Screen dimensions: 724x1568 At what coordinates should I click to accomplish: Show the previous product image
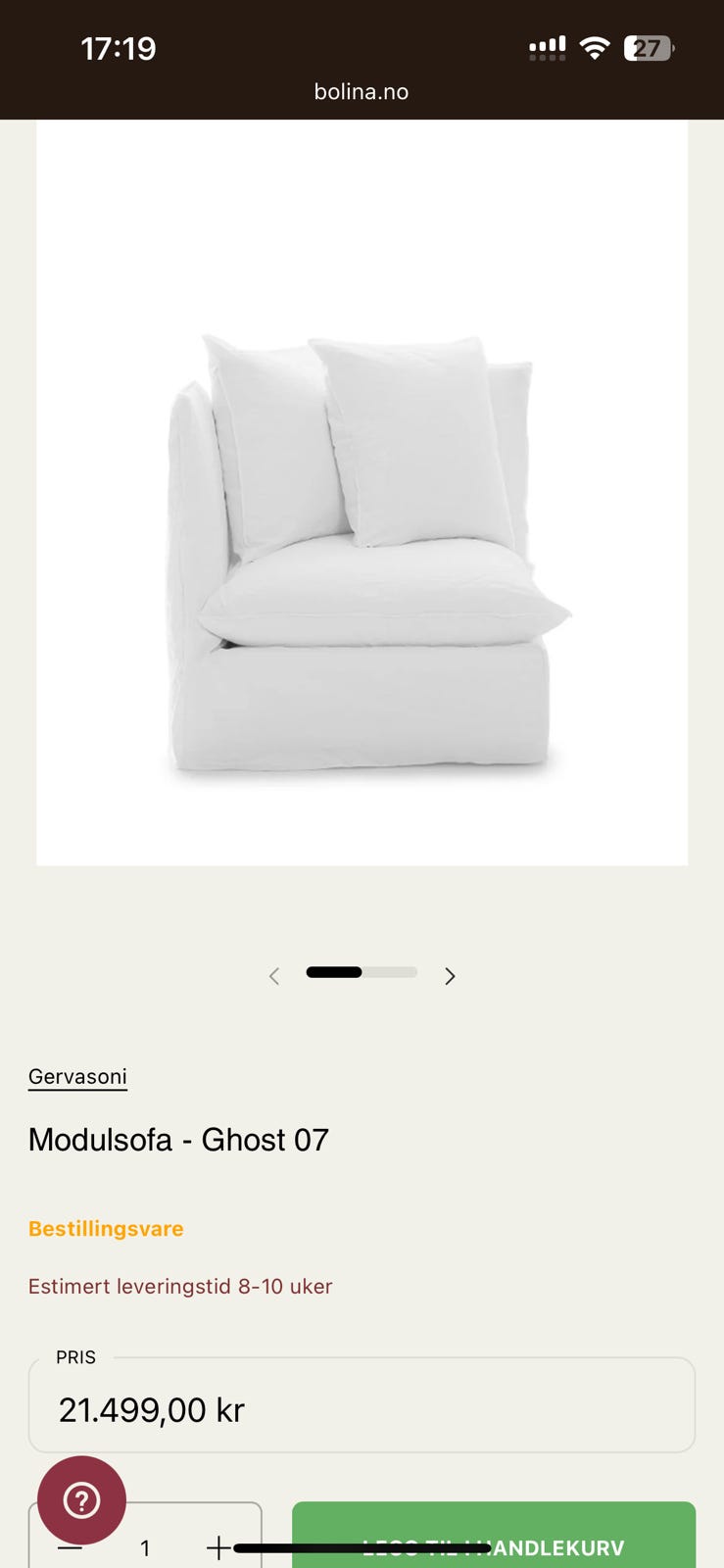274,976
